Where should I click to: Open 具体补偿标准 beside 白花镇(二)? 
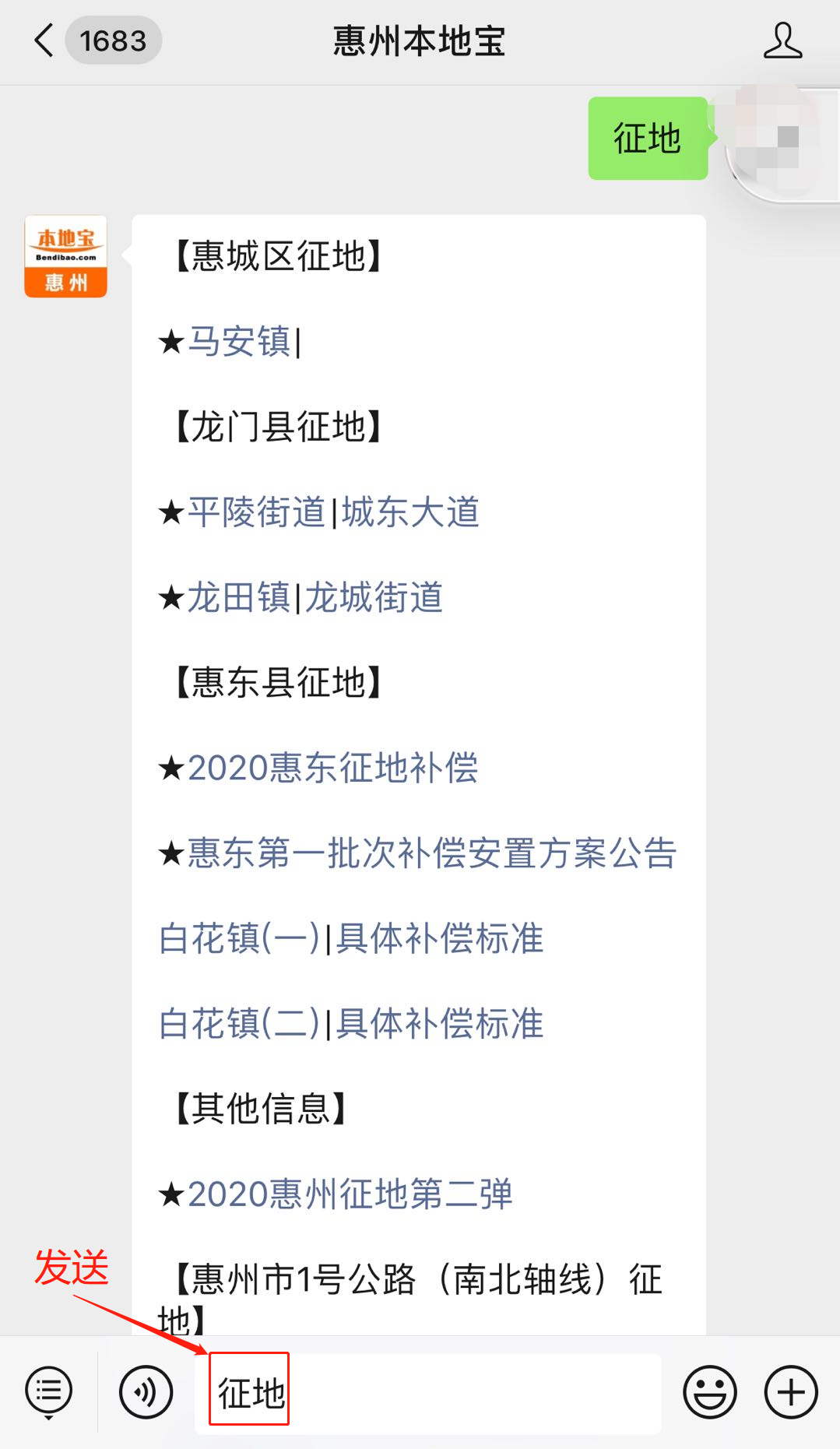[x=440, y=1023]
